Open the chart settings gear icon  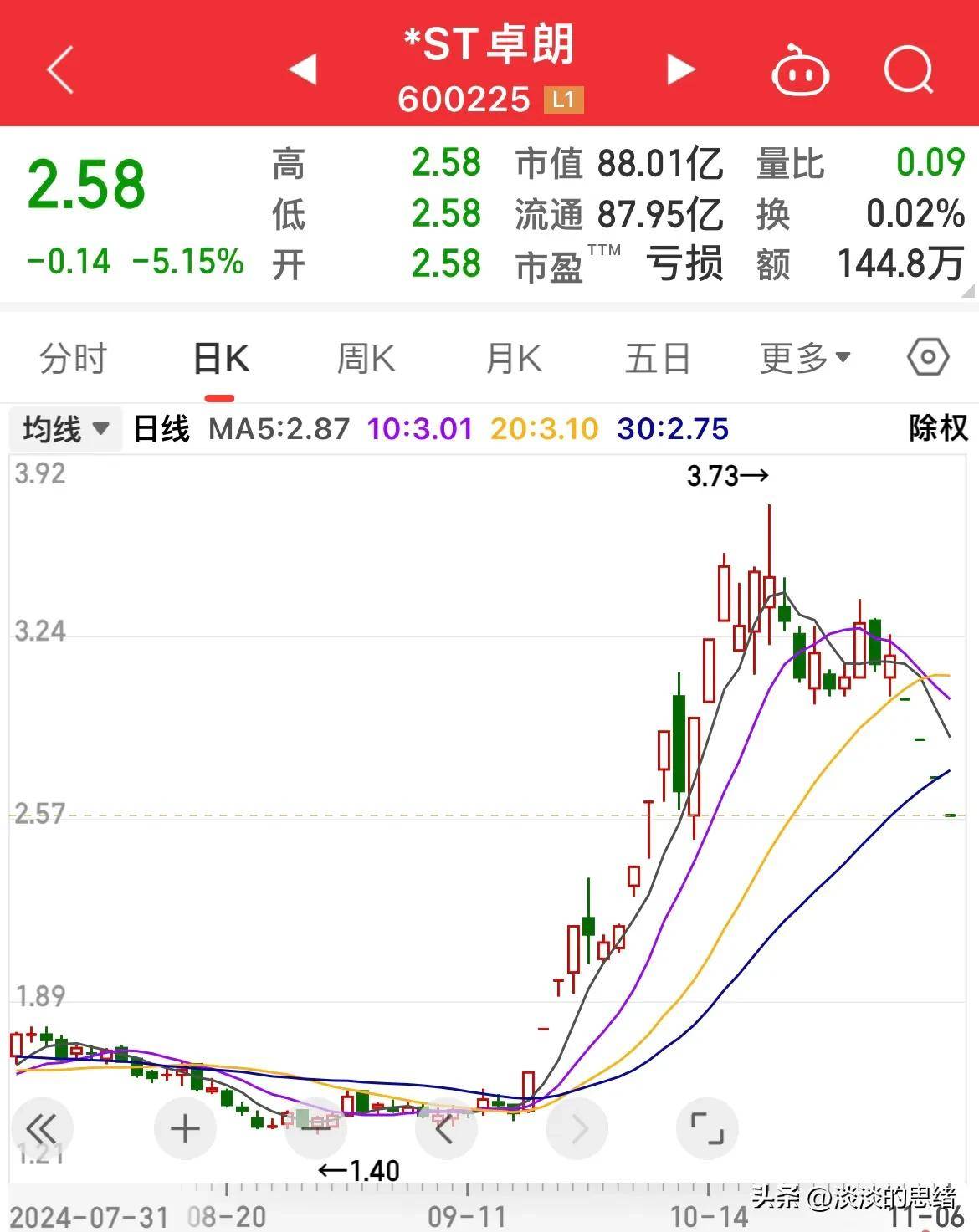pyautogui.click(x=928, y=358)
